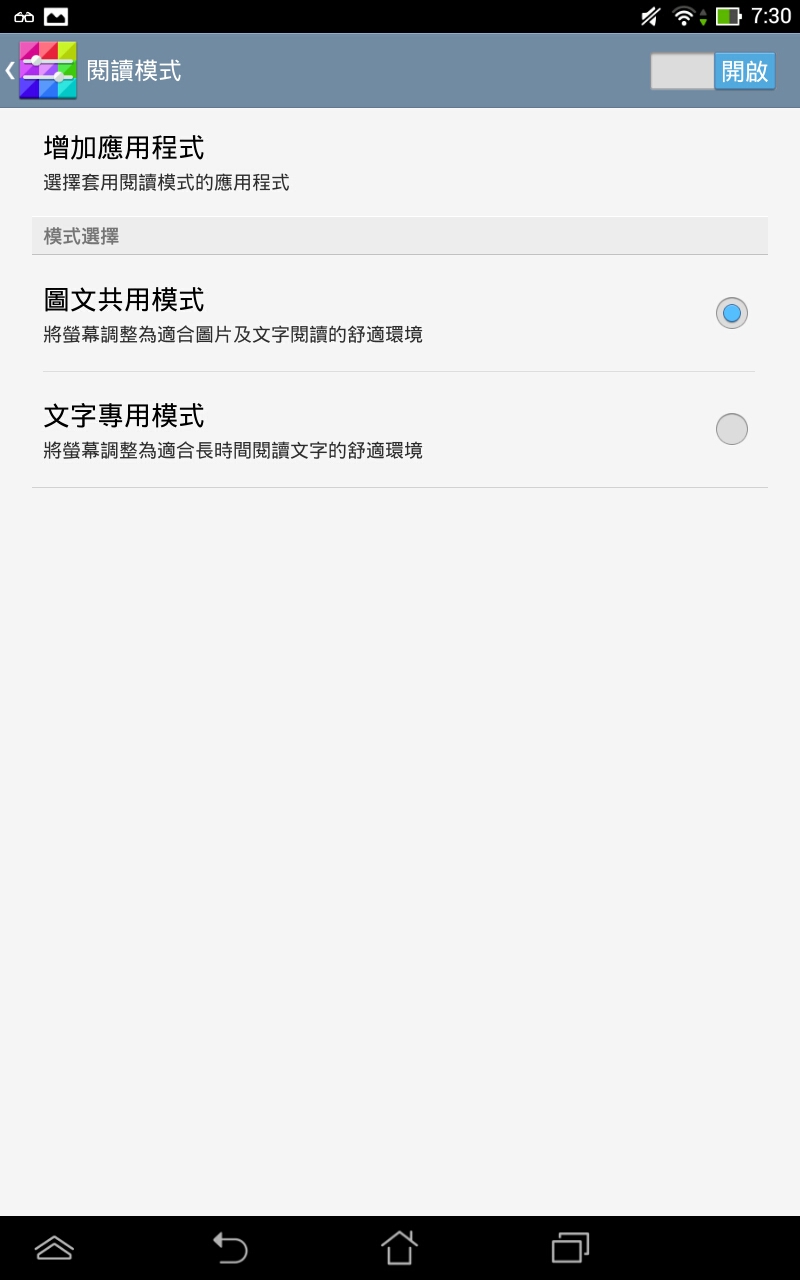Go back via the 閱讀模式 app icon
This screenshot has height=1280, width=800.
click(47, 70)
